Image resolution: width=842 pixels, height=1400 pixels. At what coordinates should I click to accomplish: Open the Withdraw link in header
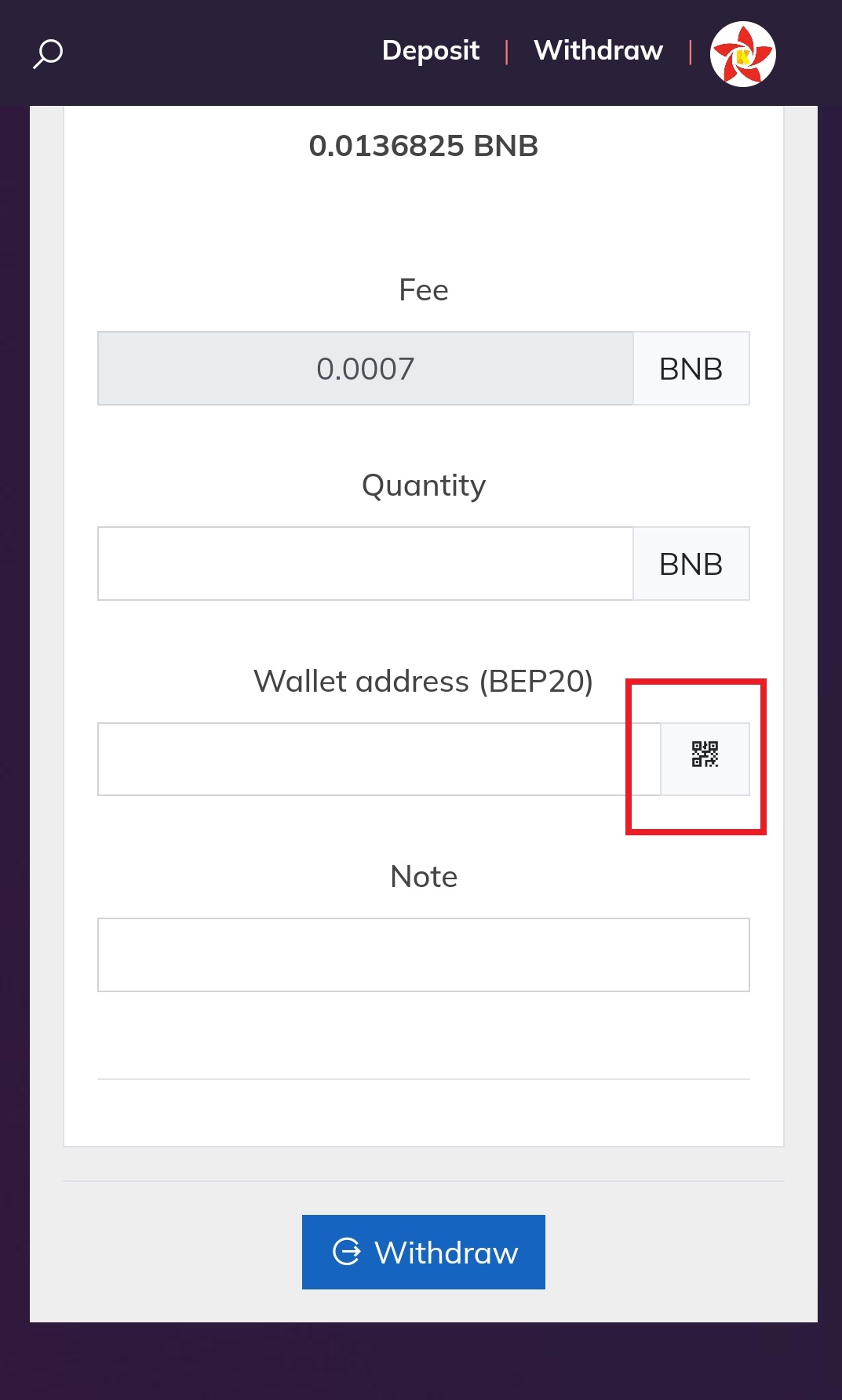[598, 51]
